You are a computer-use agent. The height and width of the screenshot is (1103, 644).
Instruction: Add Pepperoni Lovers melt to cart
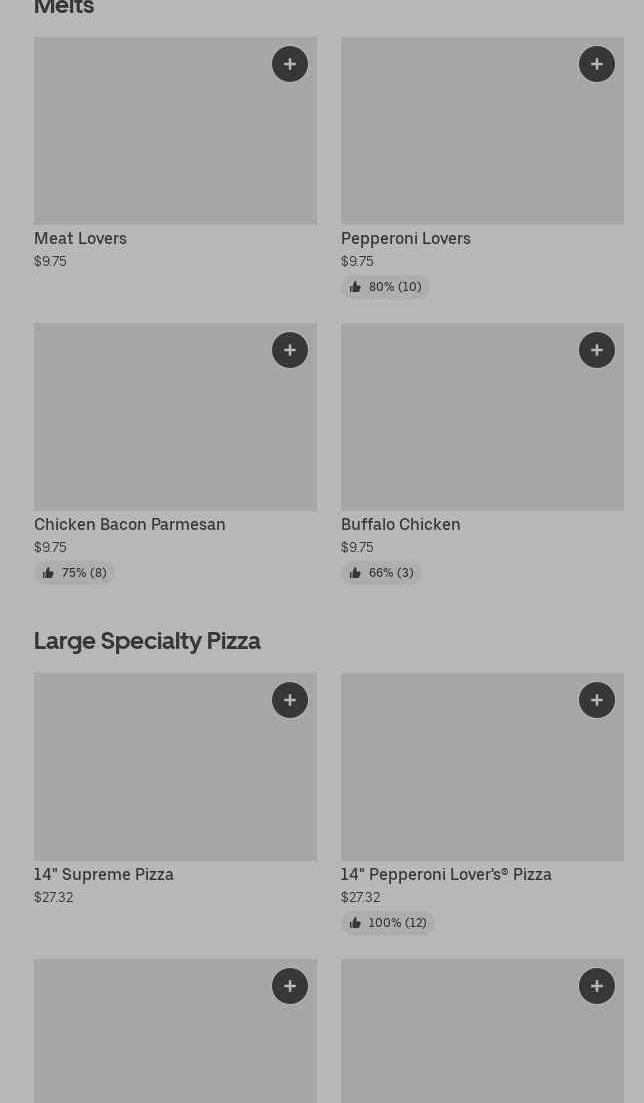click(x=597, y=64)
